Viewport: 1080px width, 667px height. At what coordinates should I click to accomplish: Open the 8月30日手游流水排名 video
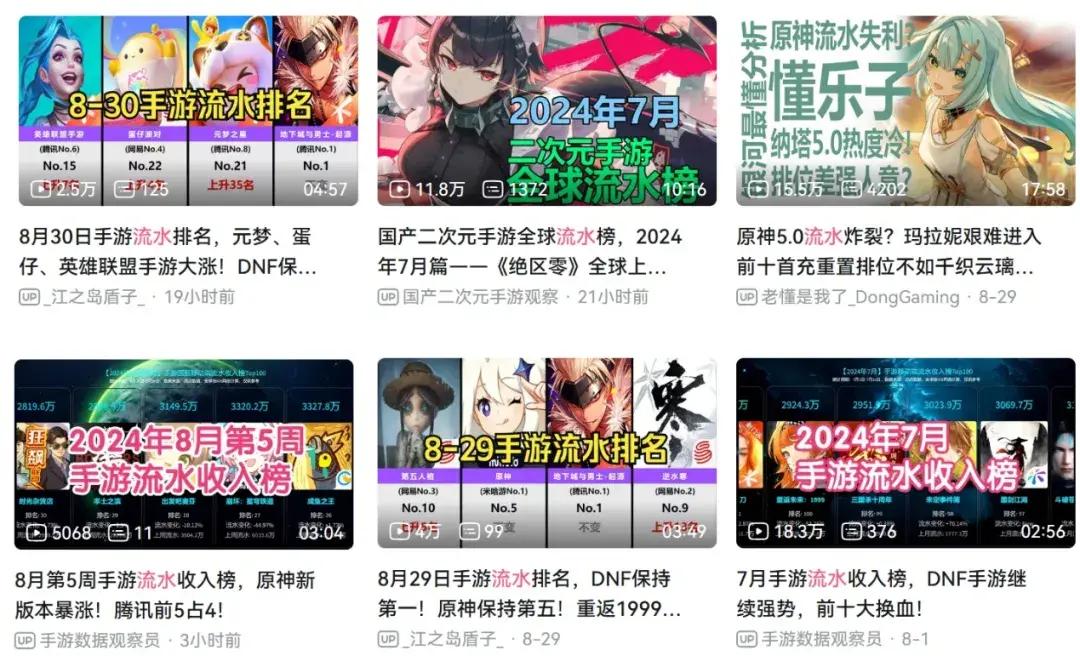[x=188, y=110]
